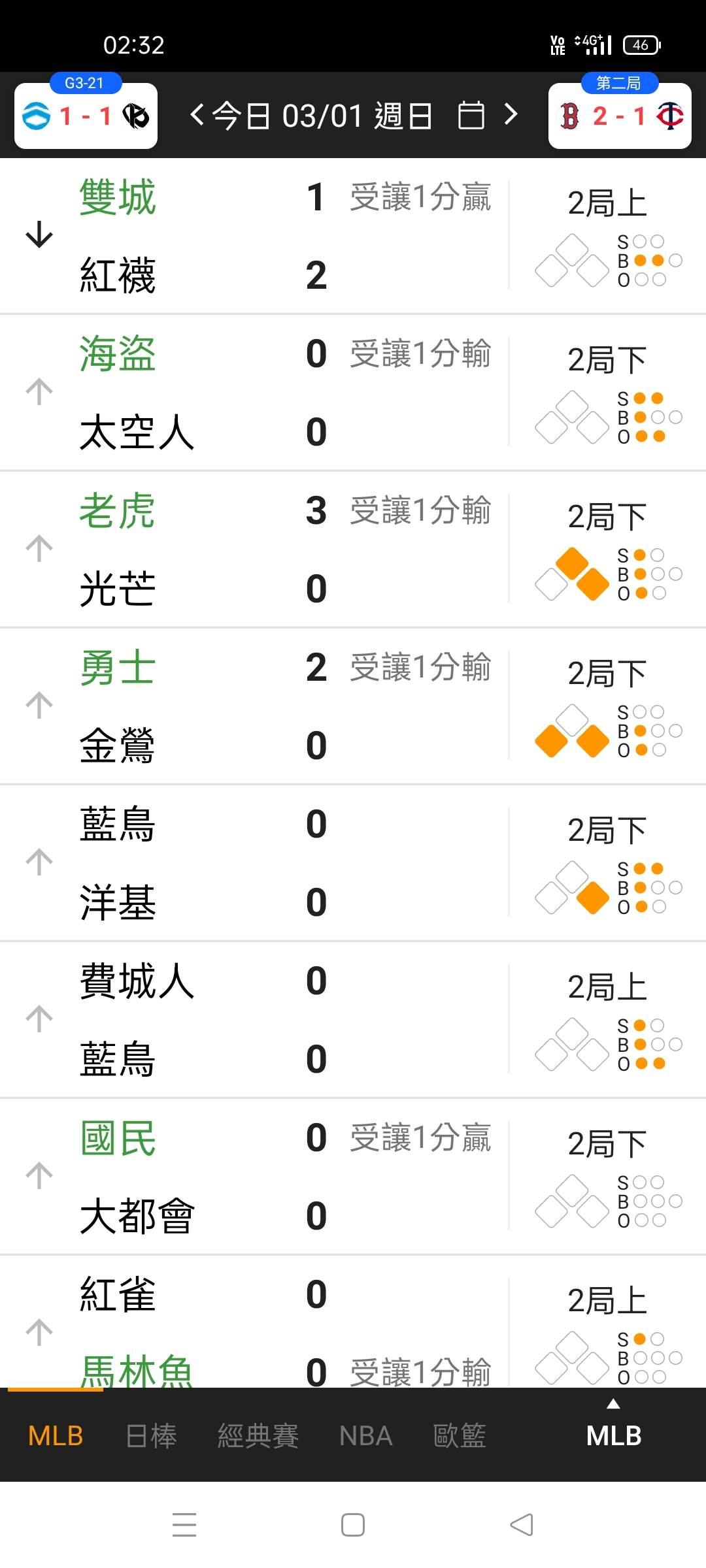This screenshot has width=706, height=1568.
Task: Open the calendar date picker
Action: (x=471, y=116)
